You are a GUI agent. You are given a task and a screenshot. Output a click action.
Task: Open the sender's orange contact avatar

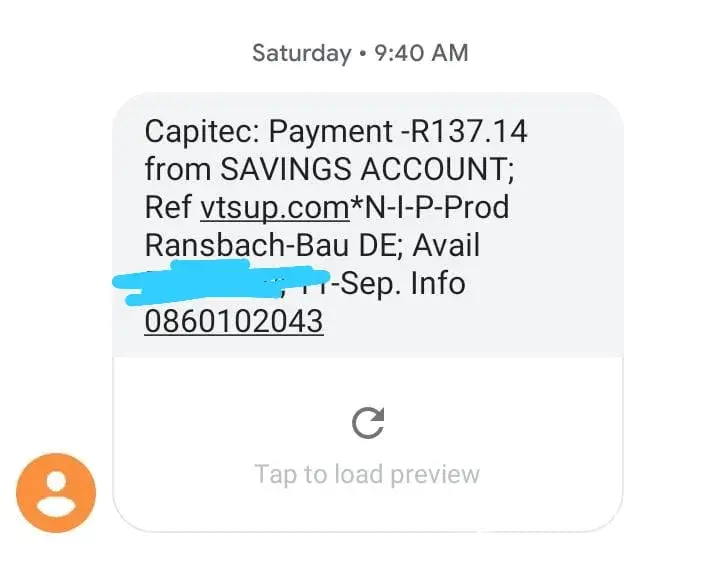[56, 494]
